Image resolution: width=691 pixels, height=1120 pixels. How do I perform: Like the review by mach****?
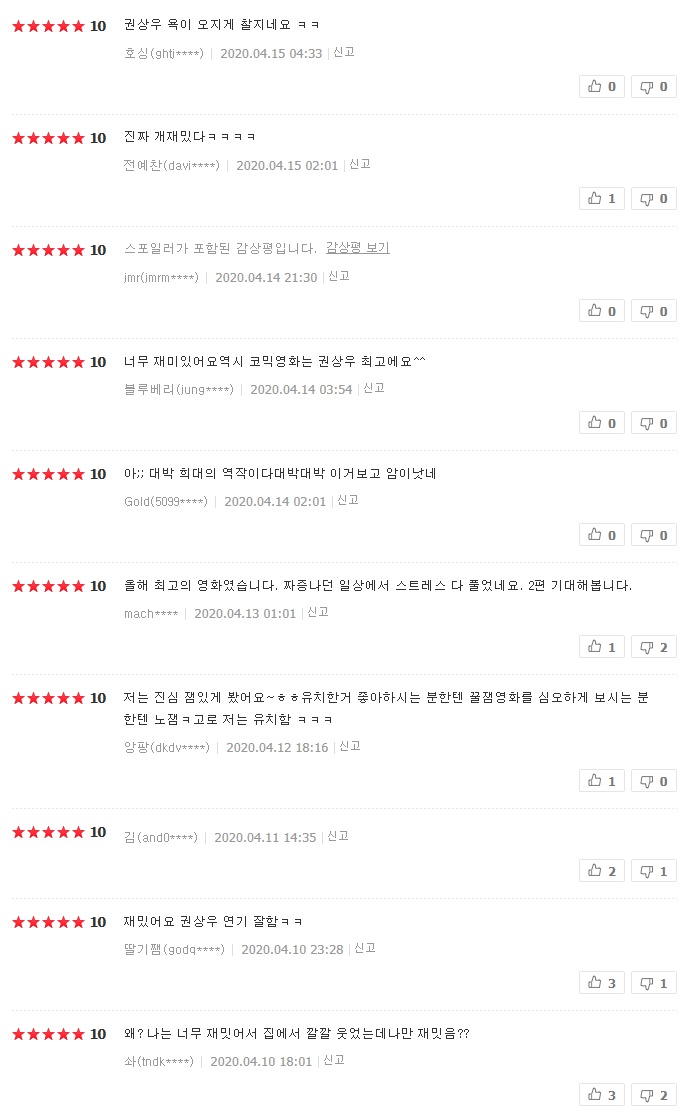click(x=602, y=647)
